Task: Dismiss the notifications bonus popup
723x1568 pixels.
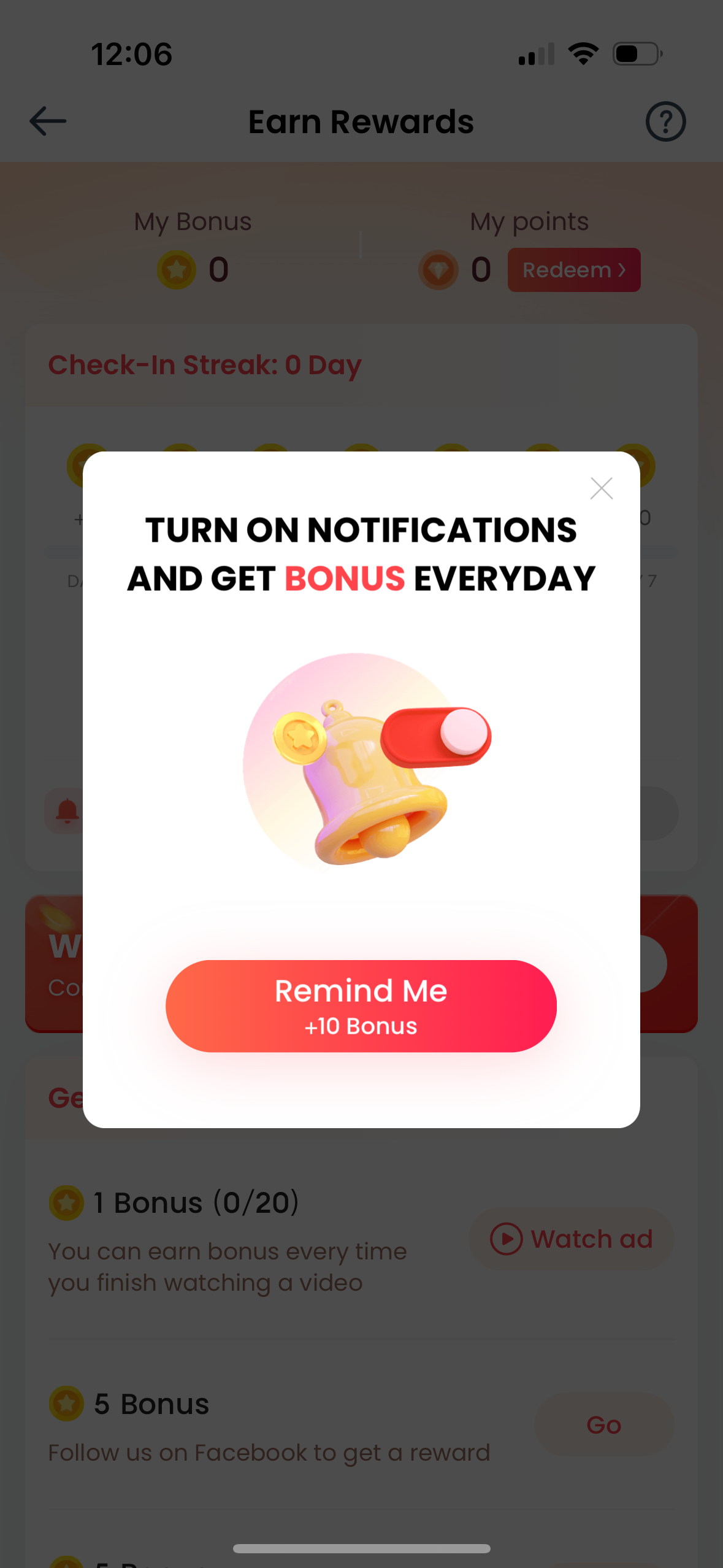Action: [601, 488]
